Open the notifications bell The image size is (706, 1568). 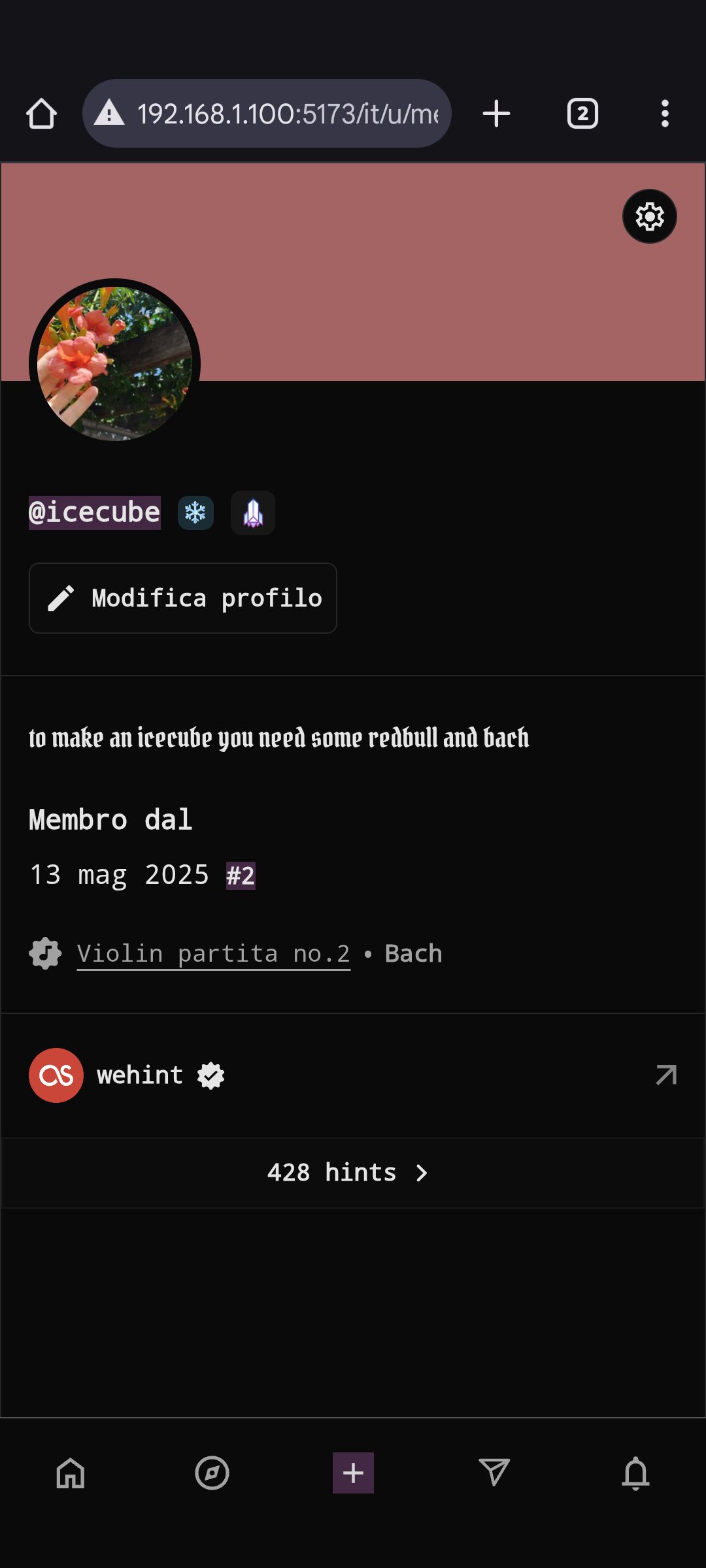635,1473
